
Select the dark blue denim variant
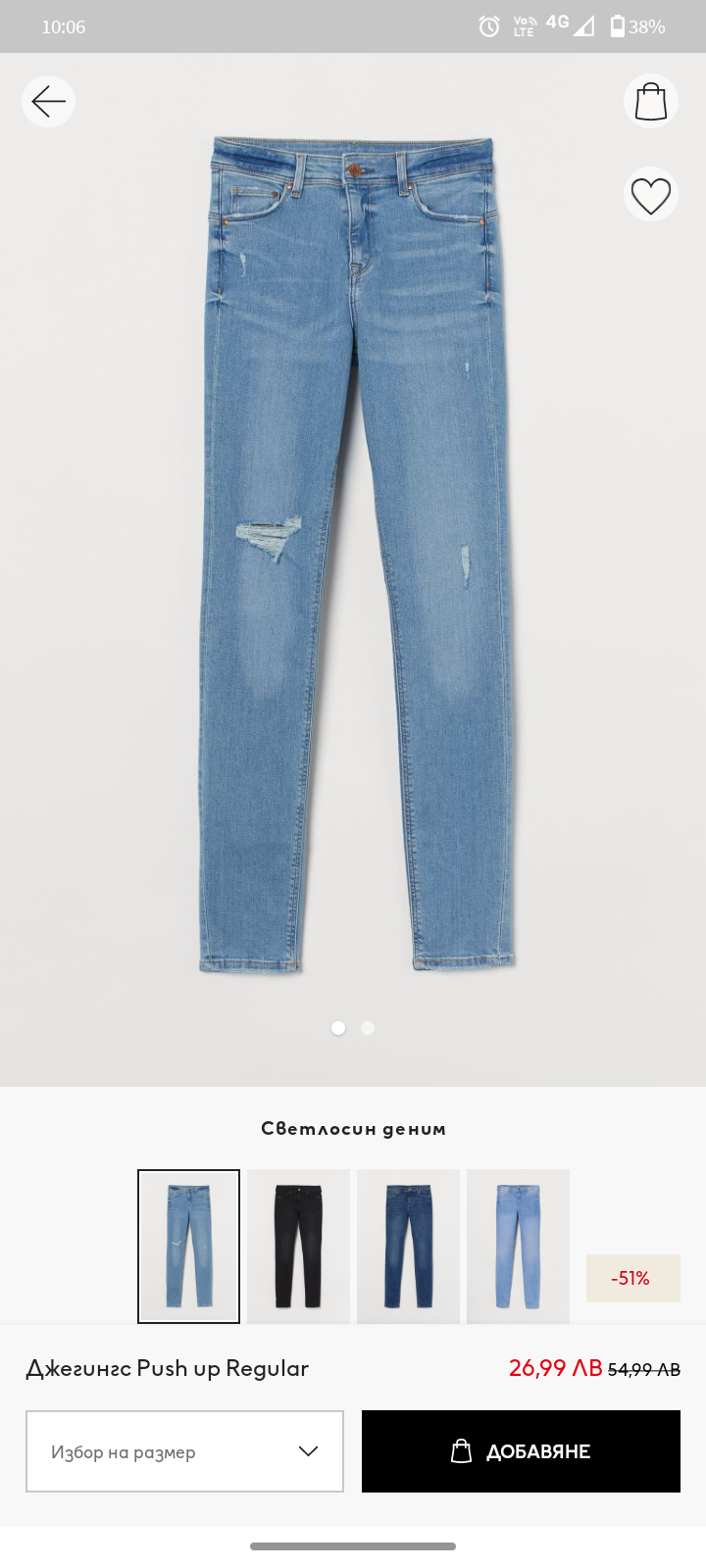click(408, 1246)
